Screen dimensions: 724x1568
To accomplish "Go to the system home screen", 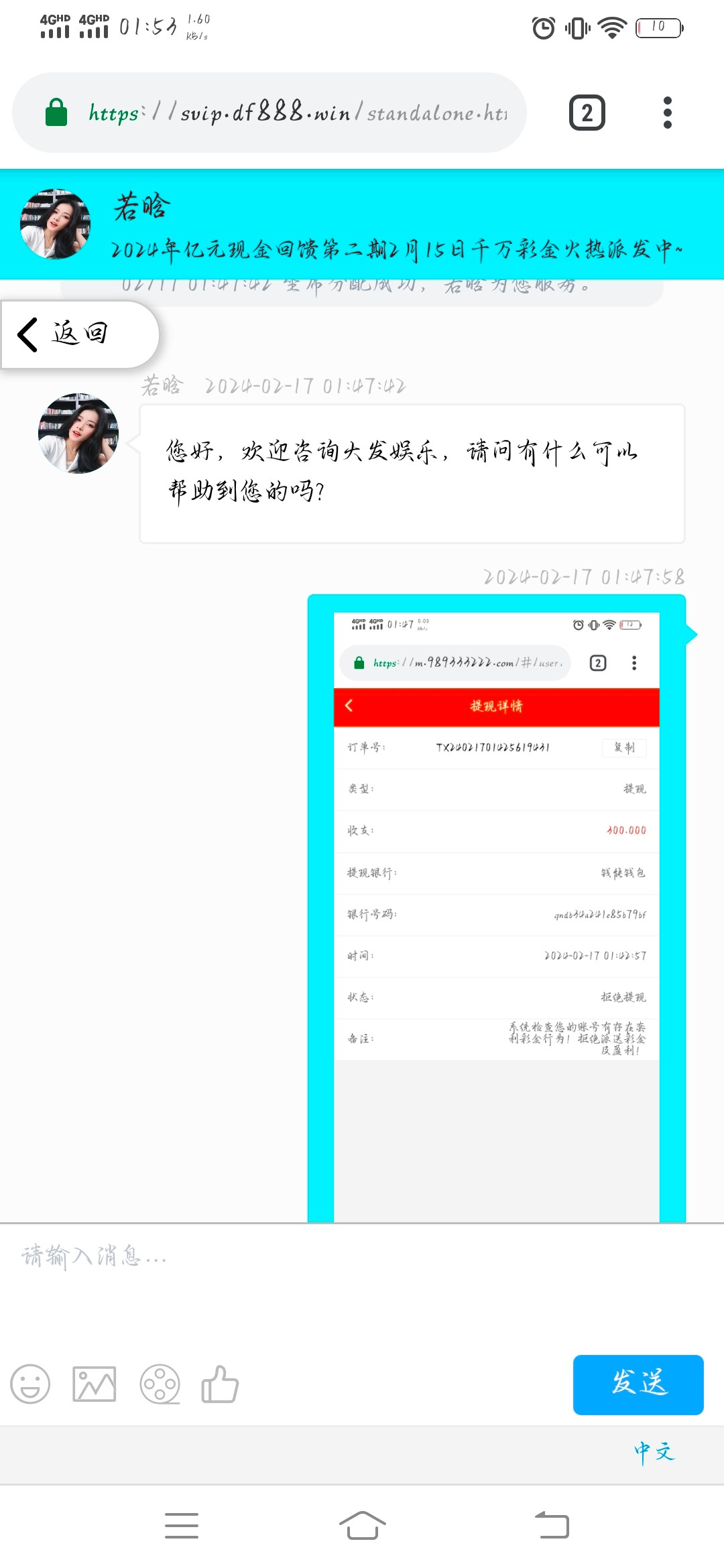I will coord(362,1526).
